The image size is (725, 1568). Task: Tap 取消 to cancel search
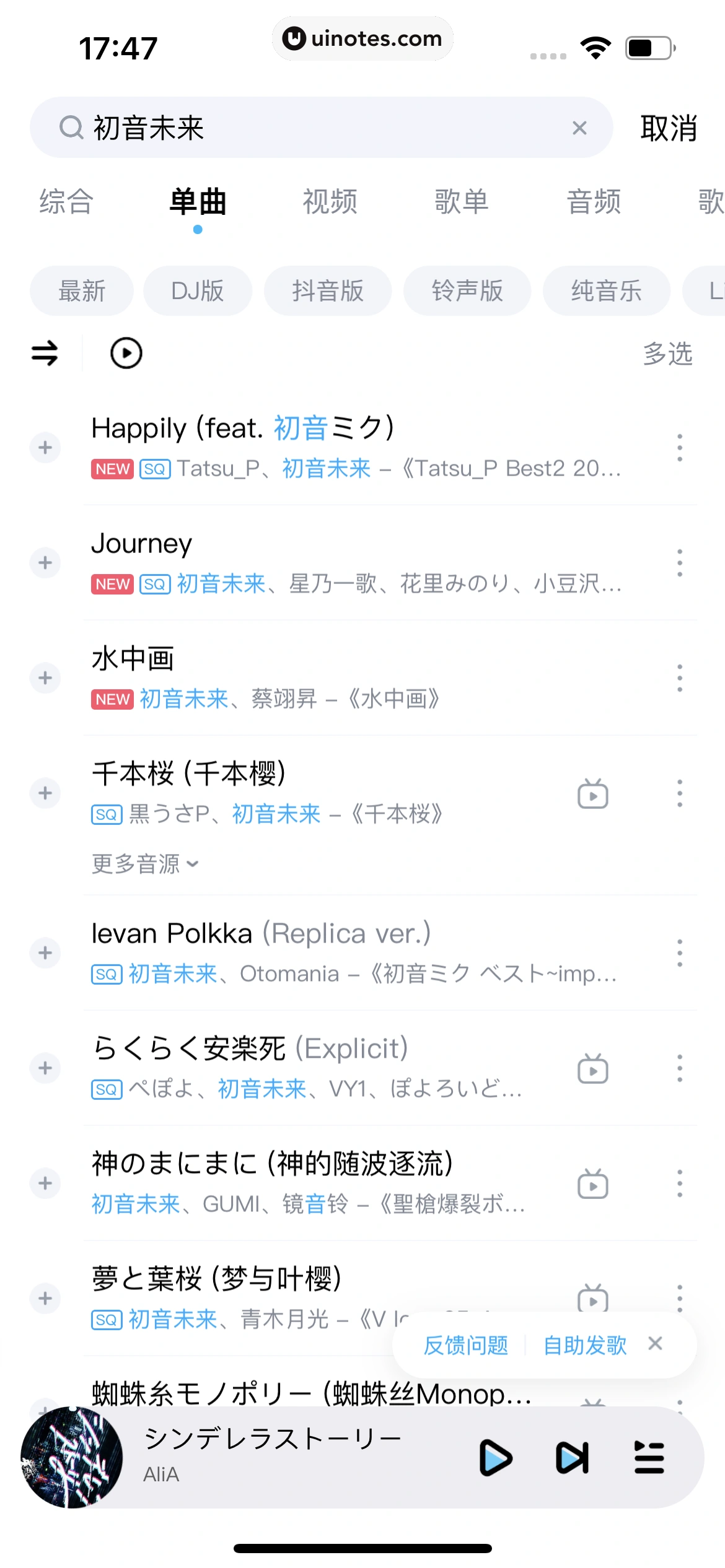[x=669, y=128]
